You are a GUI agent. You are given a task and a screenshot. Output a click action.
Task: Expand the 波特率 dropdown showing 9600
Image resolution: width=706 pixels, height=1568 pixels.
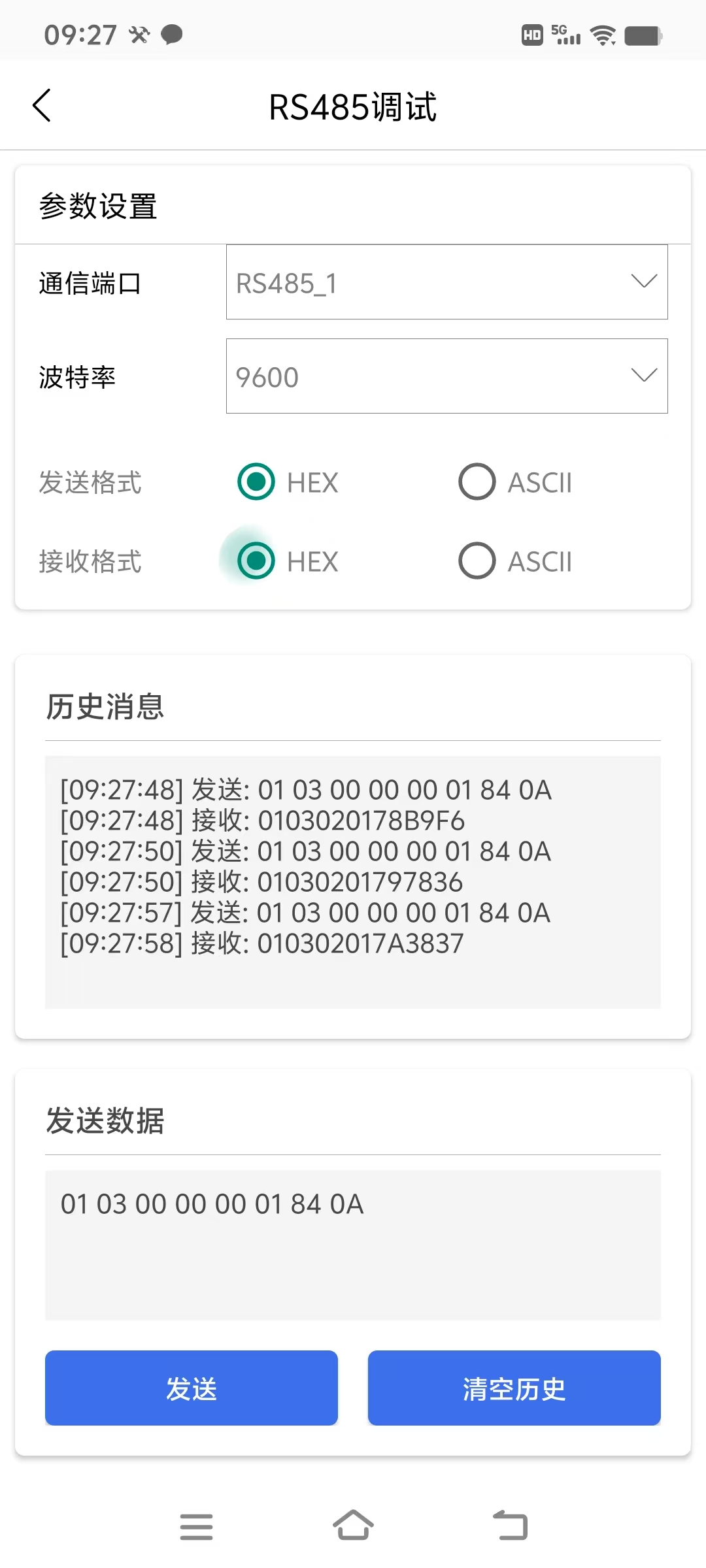pos(446,376)
